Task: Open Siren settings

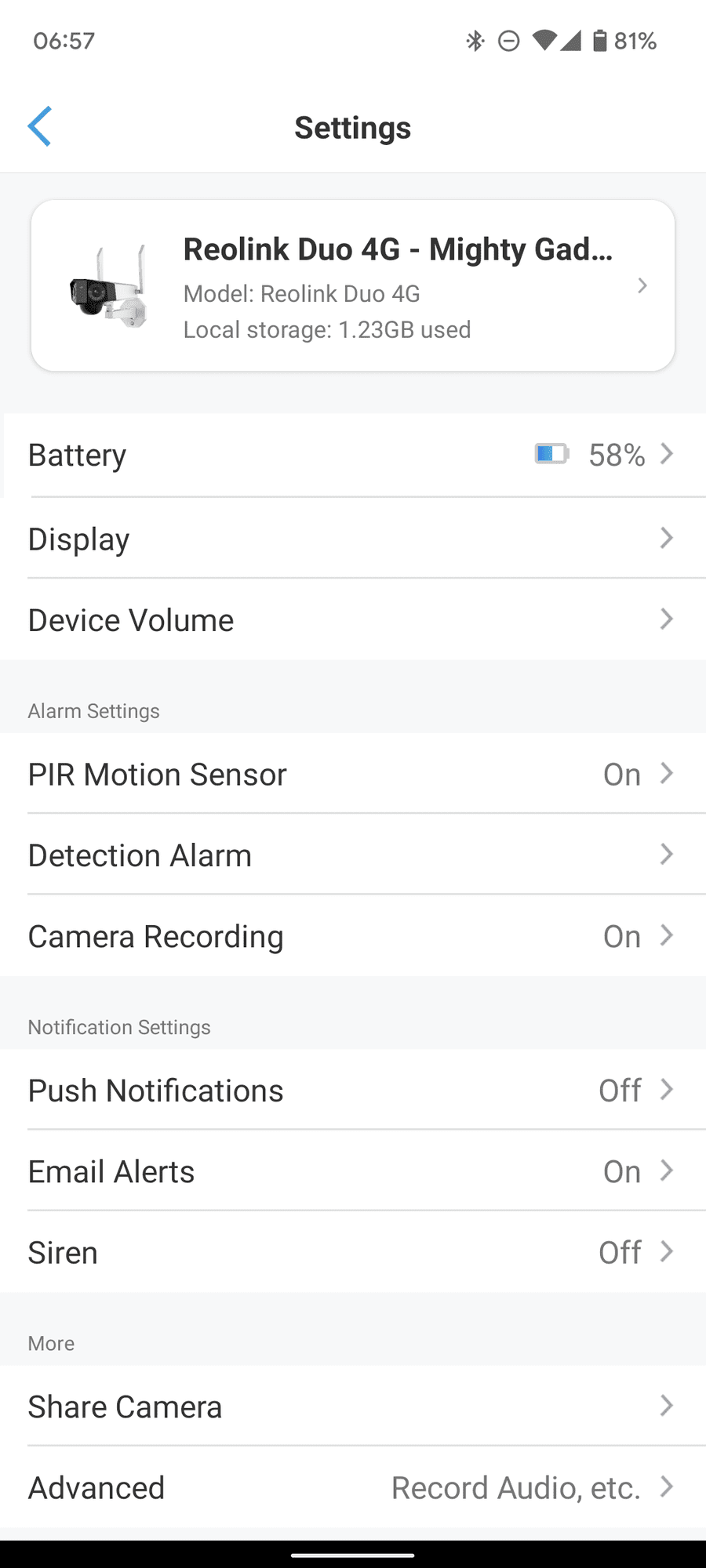Action: [353, 1252]
